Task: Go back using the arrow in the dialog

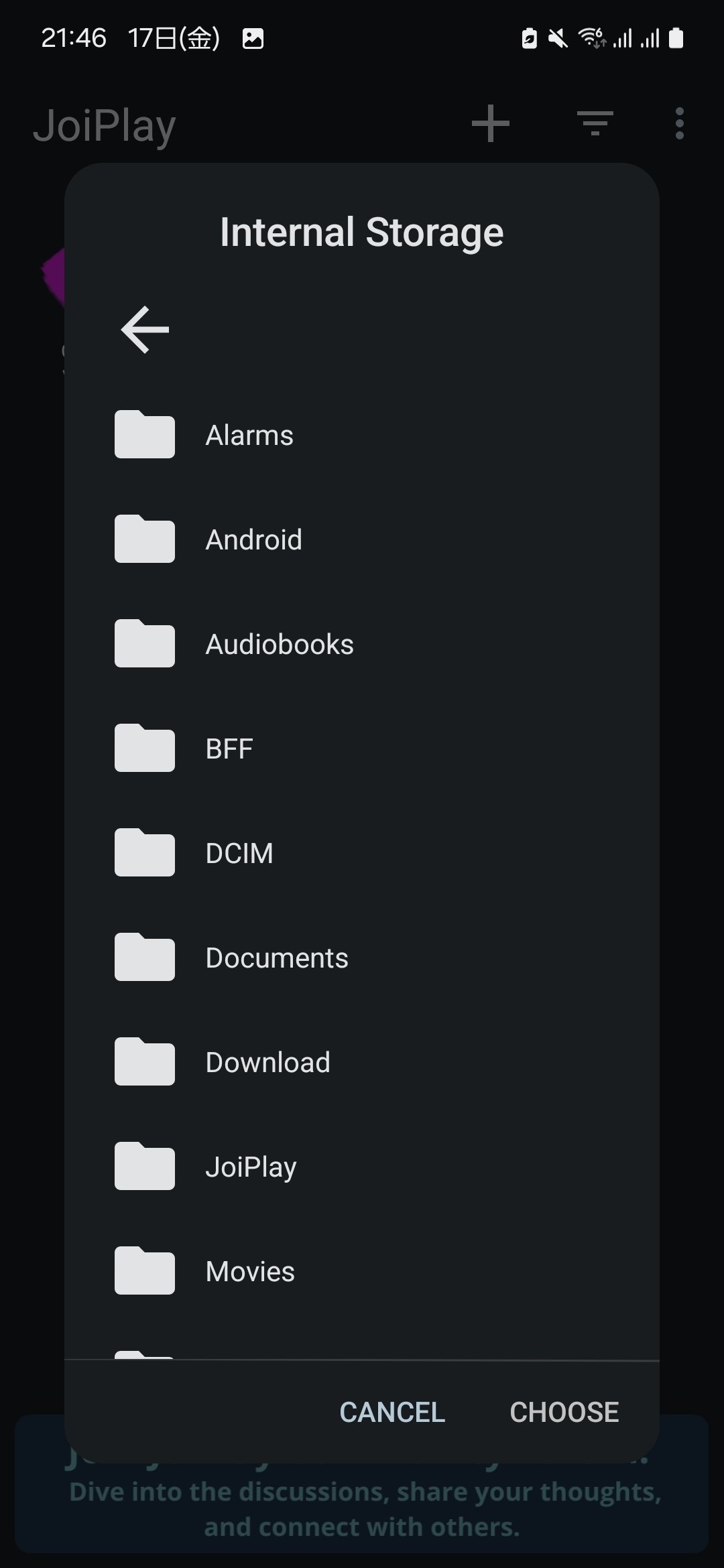Action: (x=145, y=329)
